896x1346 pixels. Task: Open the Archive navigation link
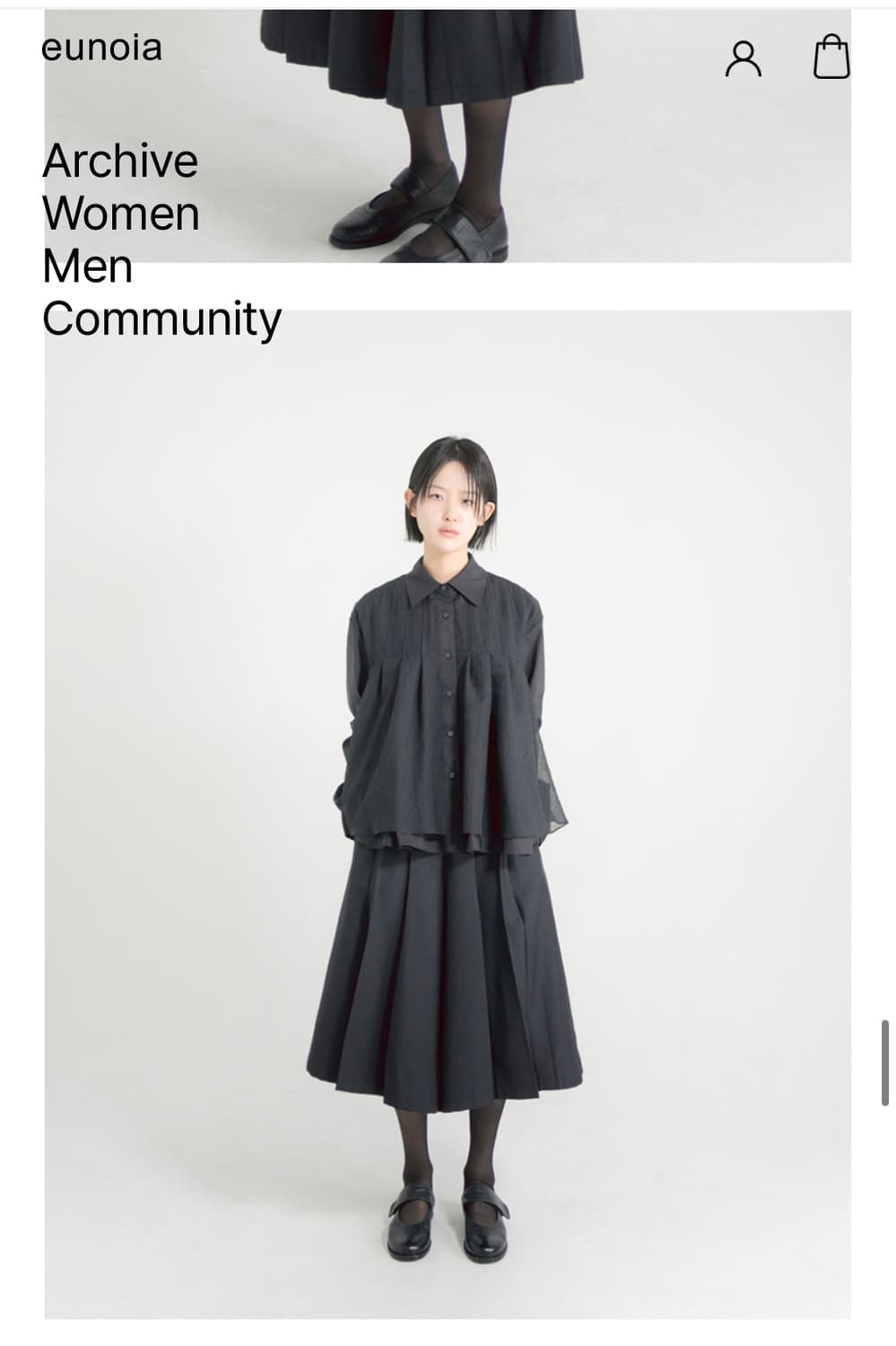pyautogui.click(x=121, y=162)
